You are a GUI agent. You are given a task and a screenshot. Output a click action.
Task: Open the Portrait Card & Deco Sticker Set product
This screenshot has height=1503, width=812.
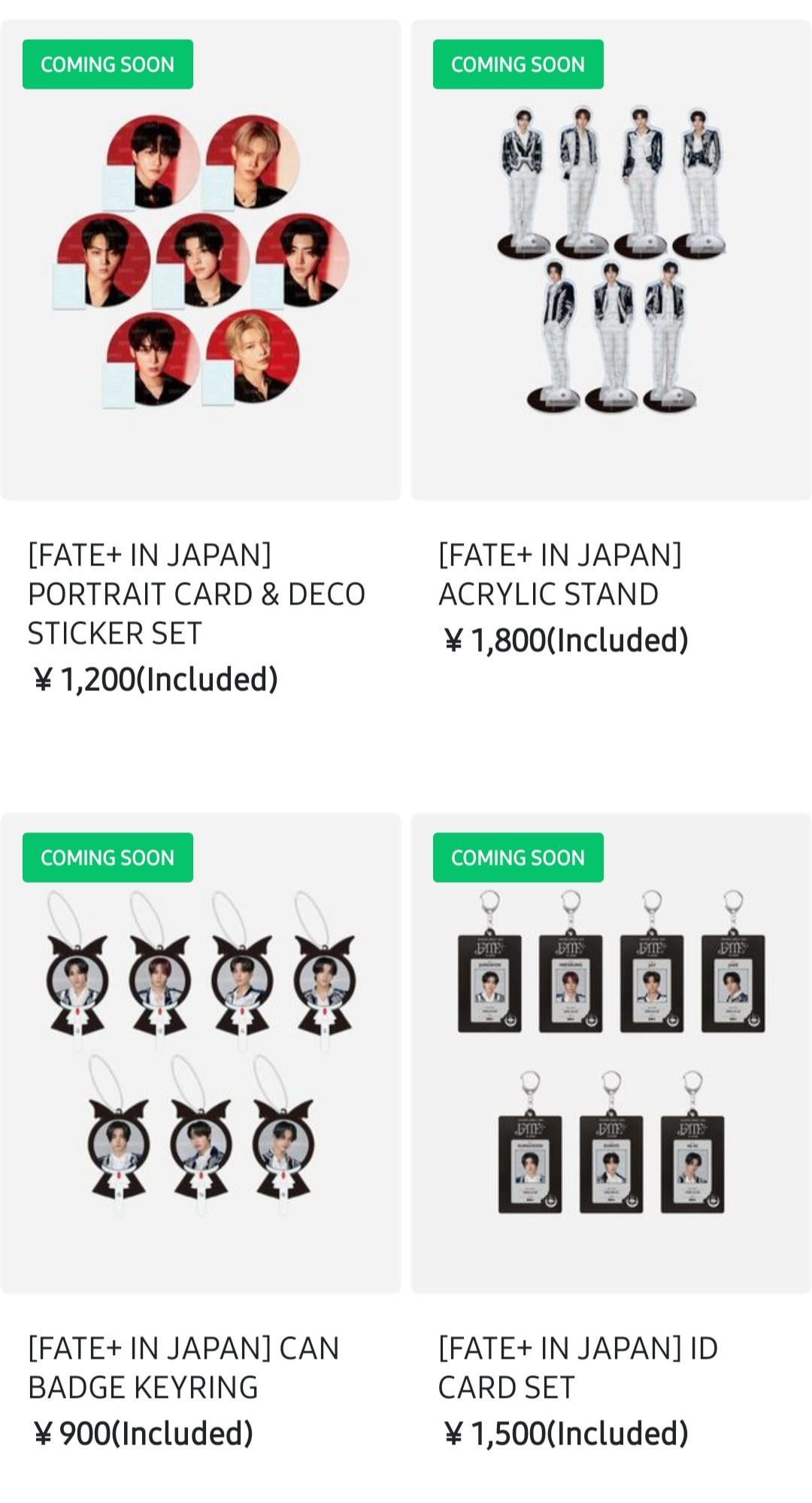pos(201,260)
